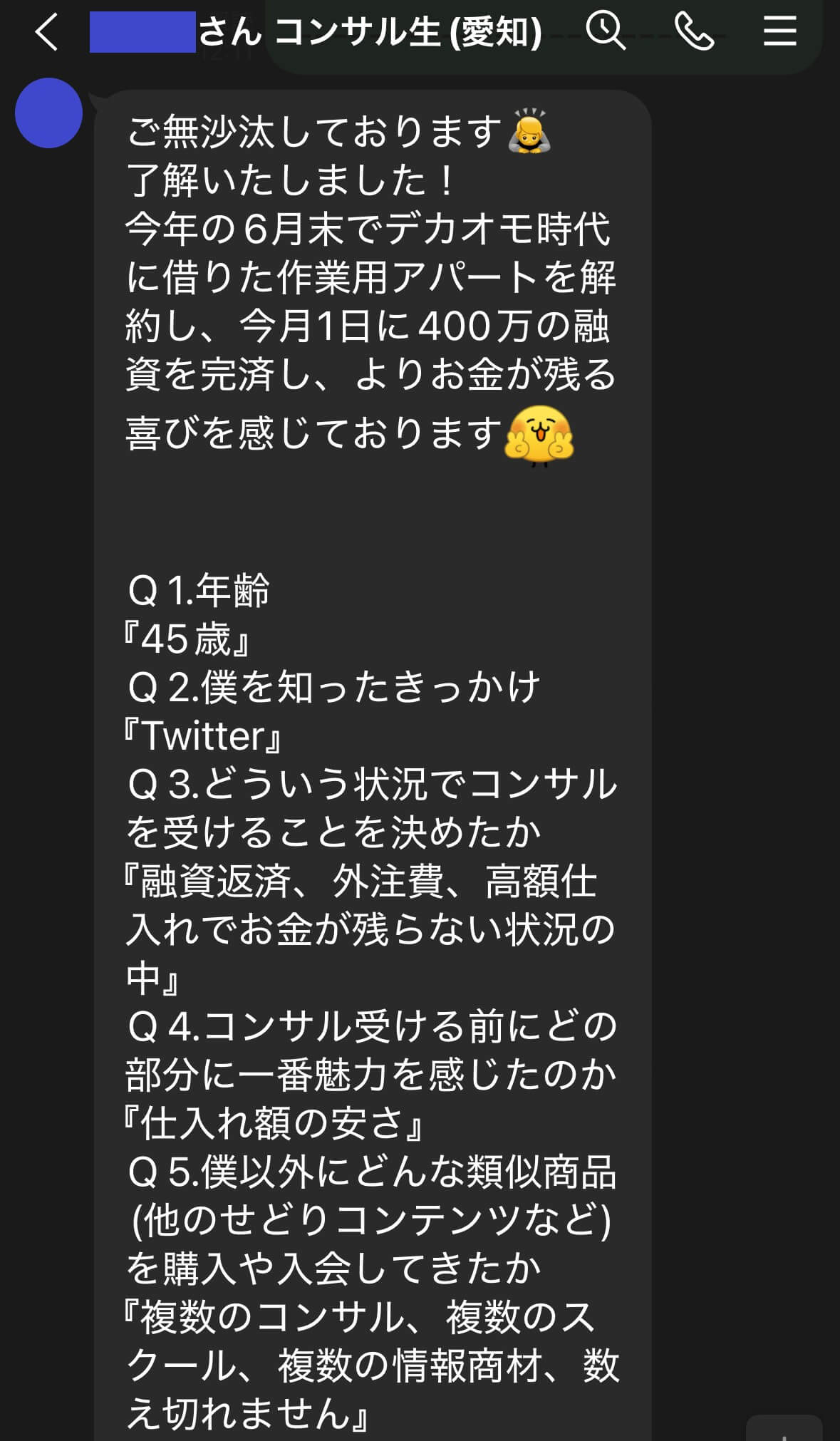Screen dimensions: 840x1441
Task: Go back to the chat list
Action: 47,33
